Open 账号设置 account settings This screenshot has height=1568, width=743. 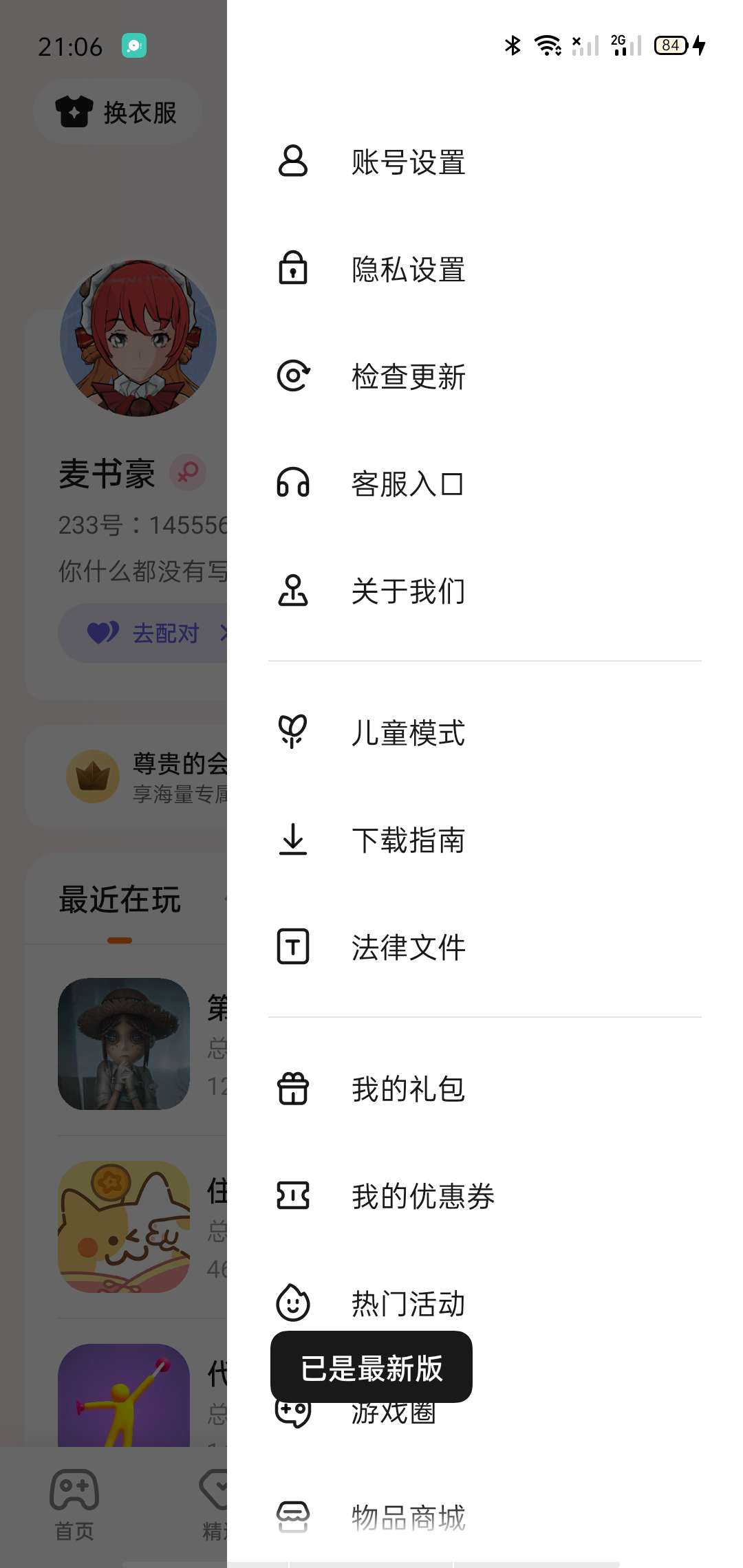[408, 162]
